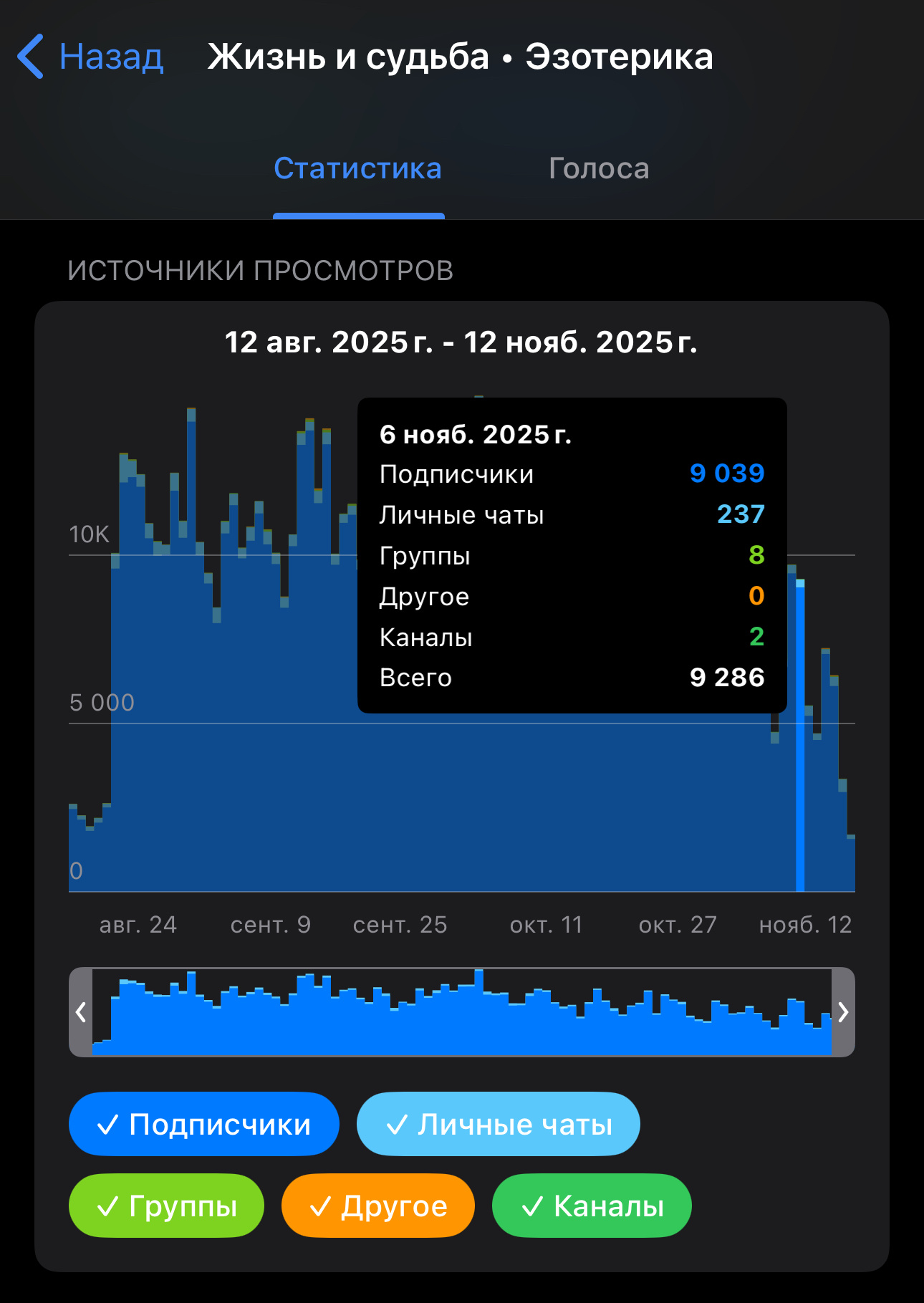The width and height of the screenshot is (924, 1303).
Task: Hide the Каналы series
Action: 592,1206
